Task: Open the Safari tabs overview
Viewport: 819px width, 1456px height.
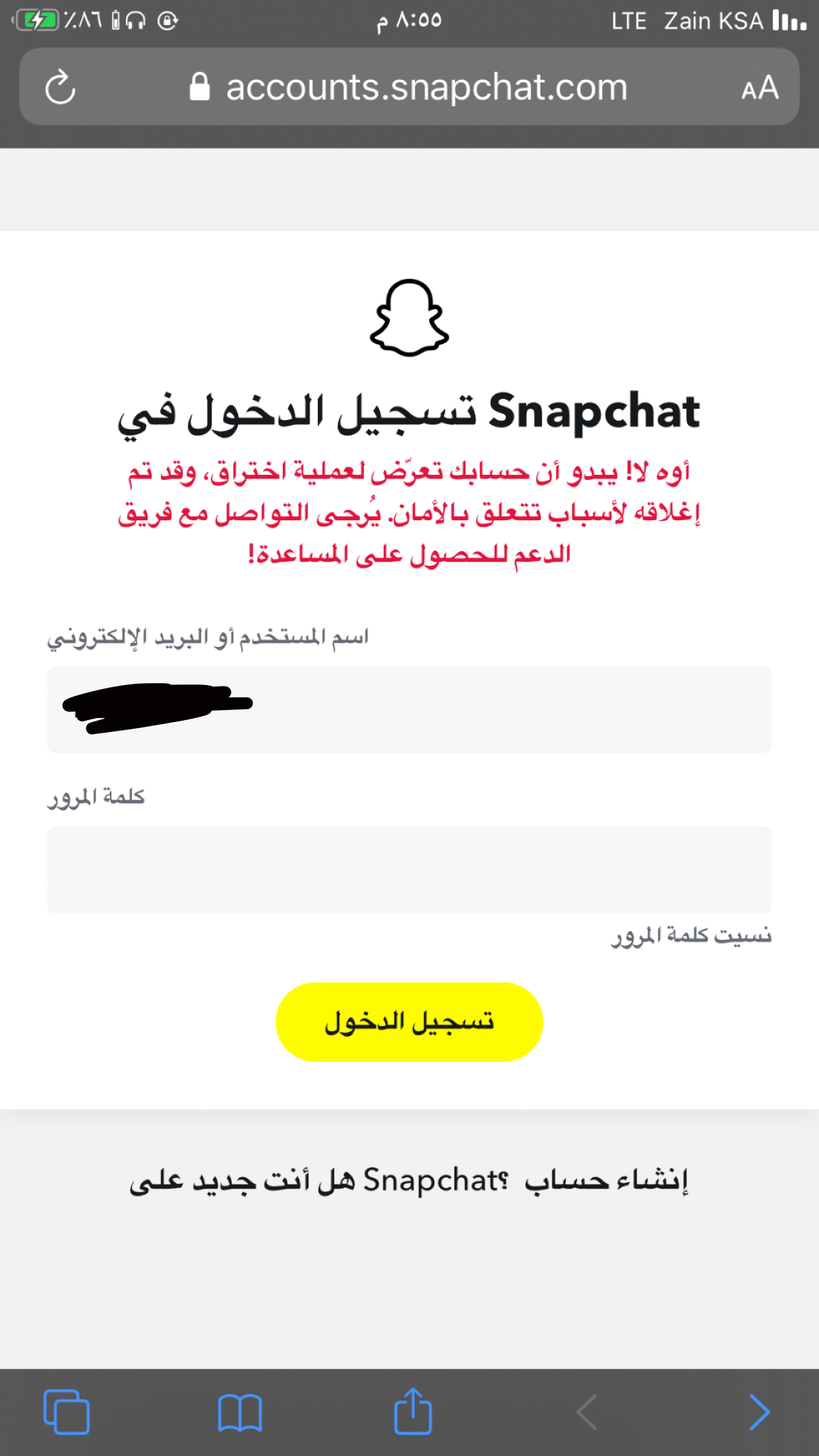Action: click(x=66, y=1412)
